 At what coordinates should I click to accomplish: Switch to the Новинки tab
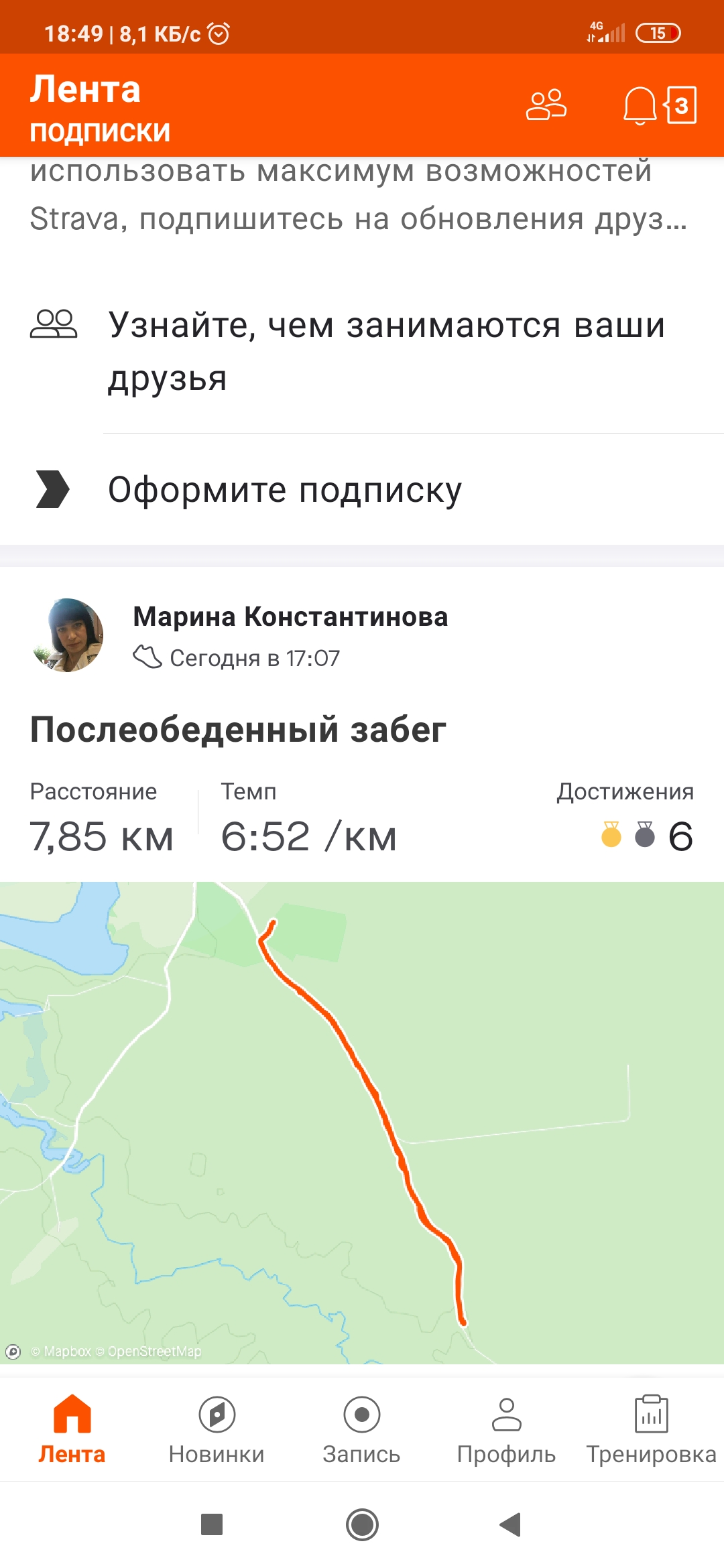(x=217, y=1429)
